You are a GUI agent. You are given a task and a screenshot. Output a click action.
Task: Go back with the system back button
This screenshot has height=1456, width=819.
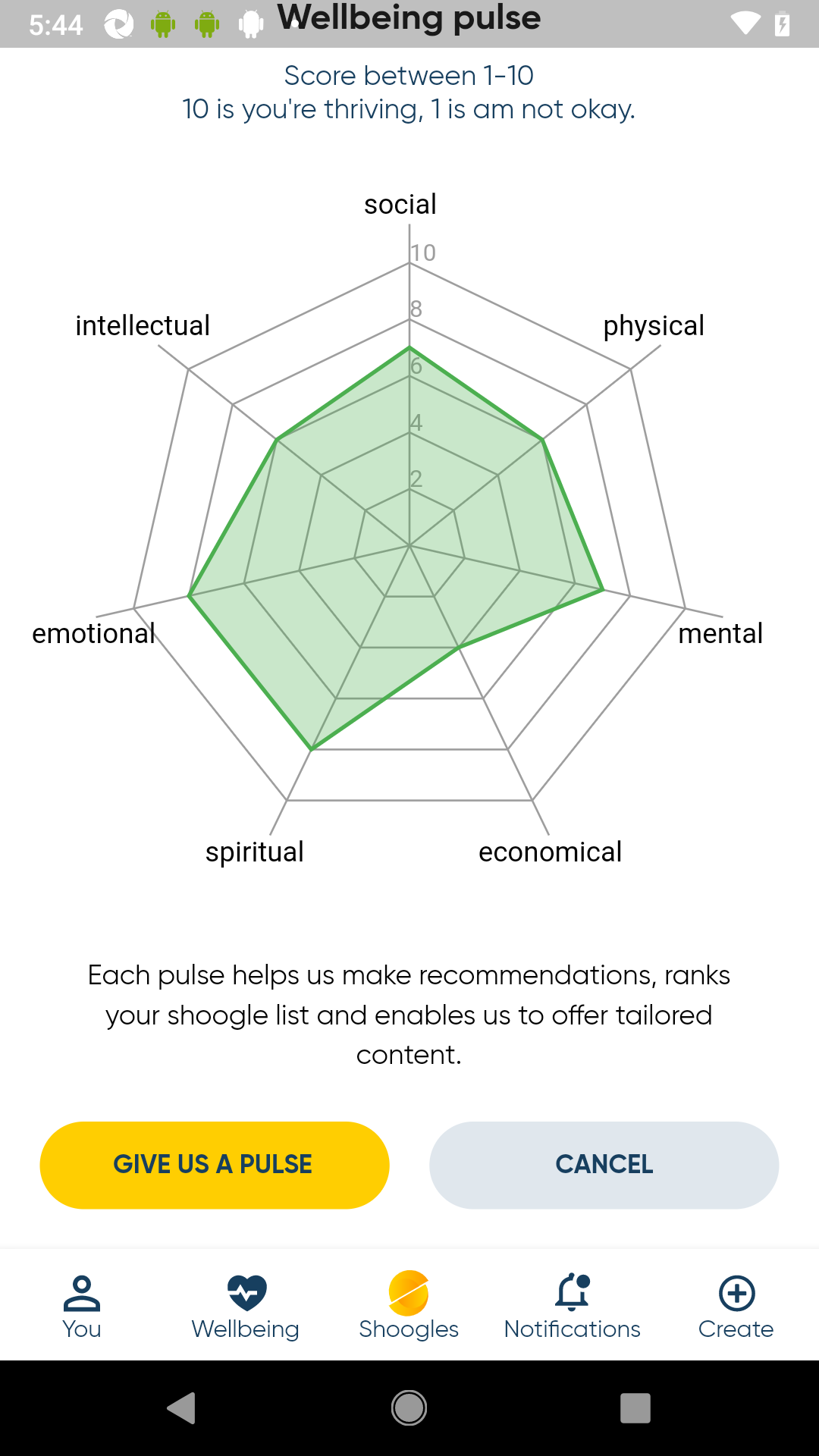tap(182, 1408)
